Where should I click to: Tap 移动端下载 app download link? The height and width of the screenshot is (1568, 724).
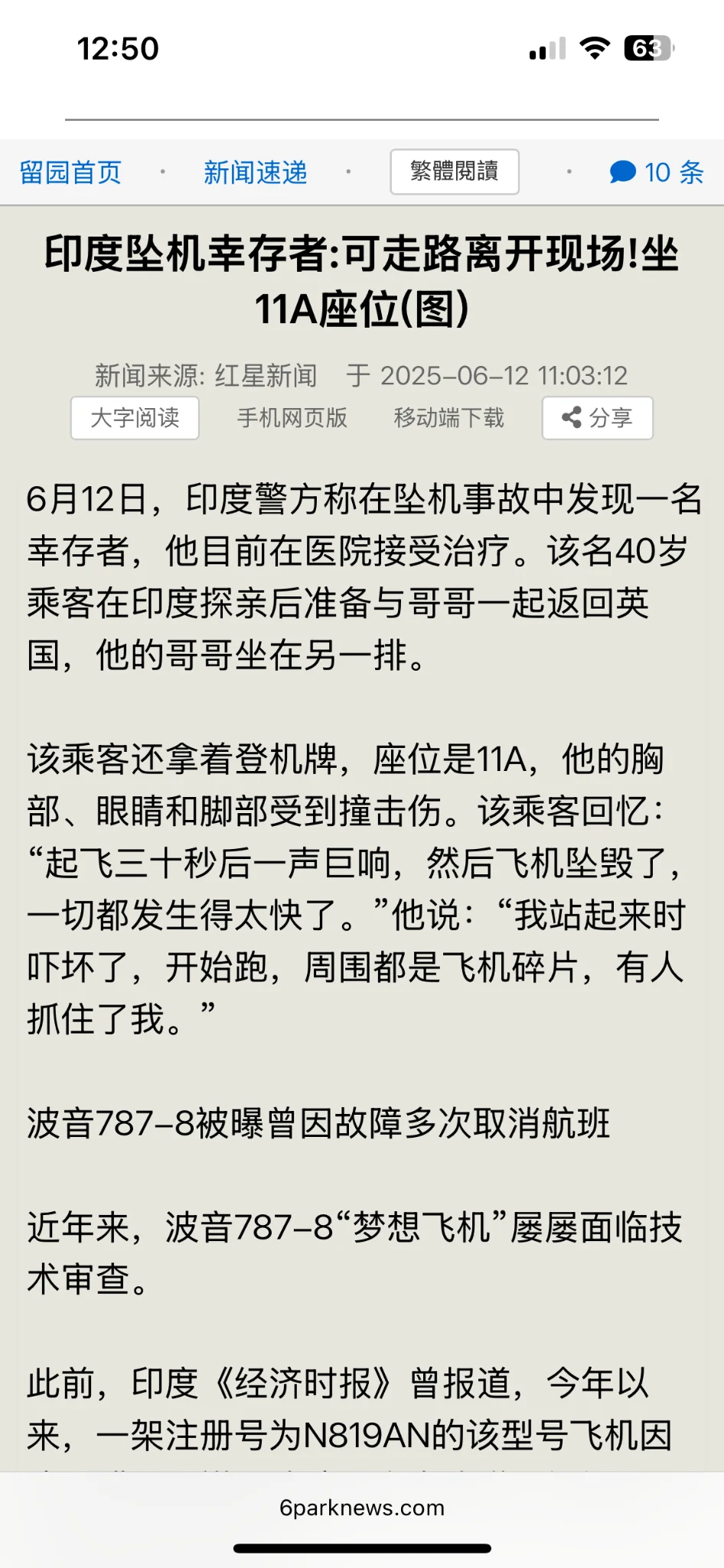click(448, 418)
